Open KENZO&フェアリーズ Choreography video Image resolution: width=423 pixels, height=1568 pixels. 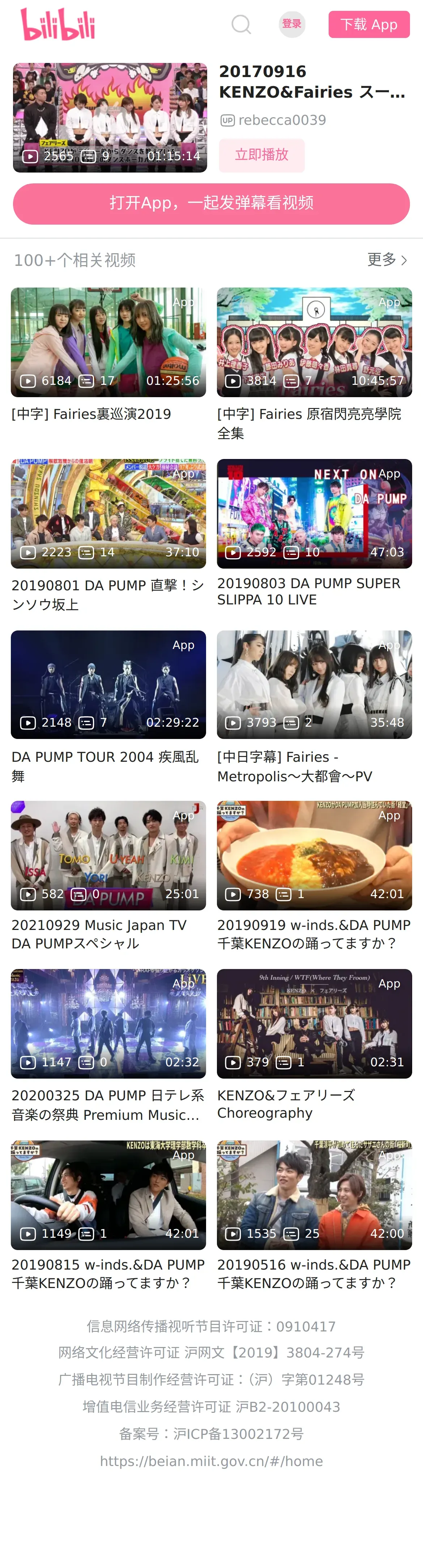(314, 1024)
